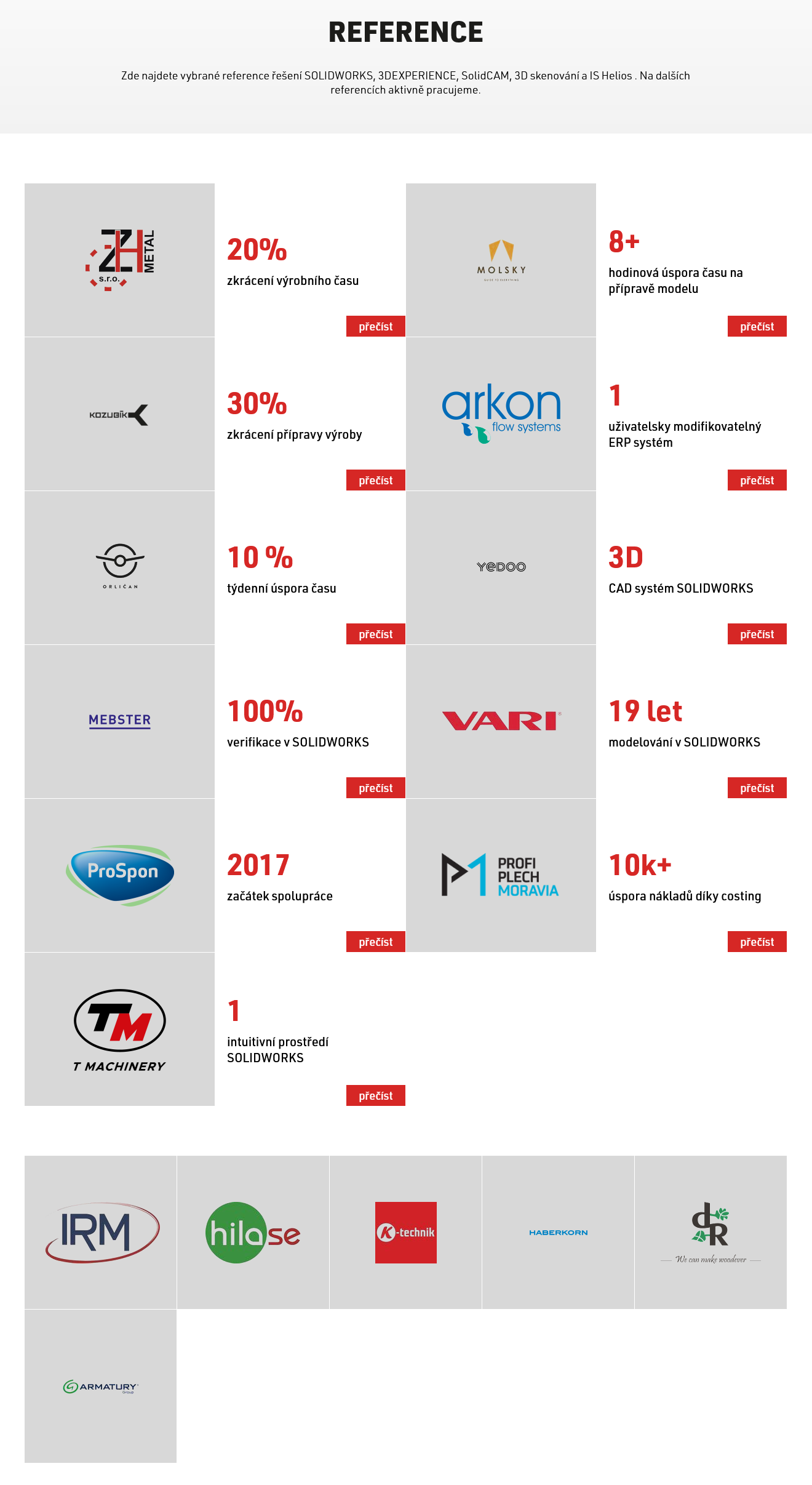Open the Arkon flow systems přečíst button
This screenshot has width=812, height=1485.
tap(757, 480)
